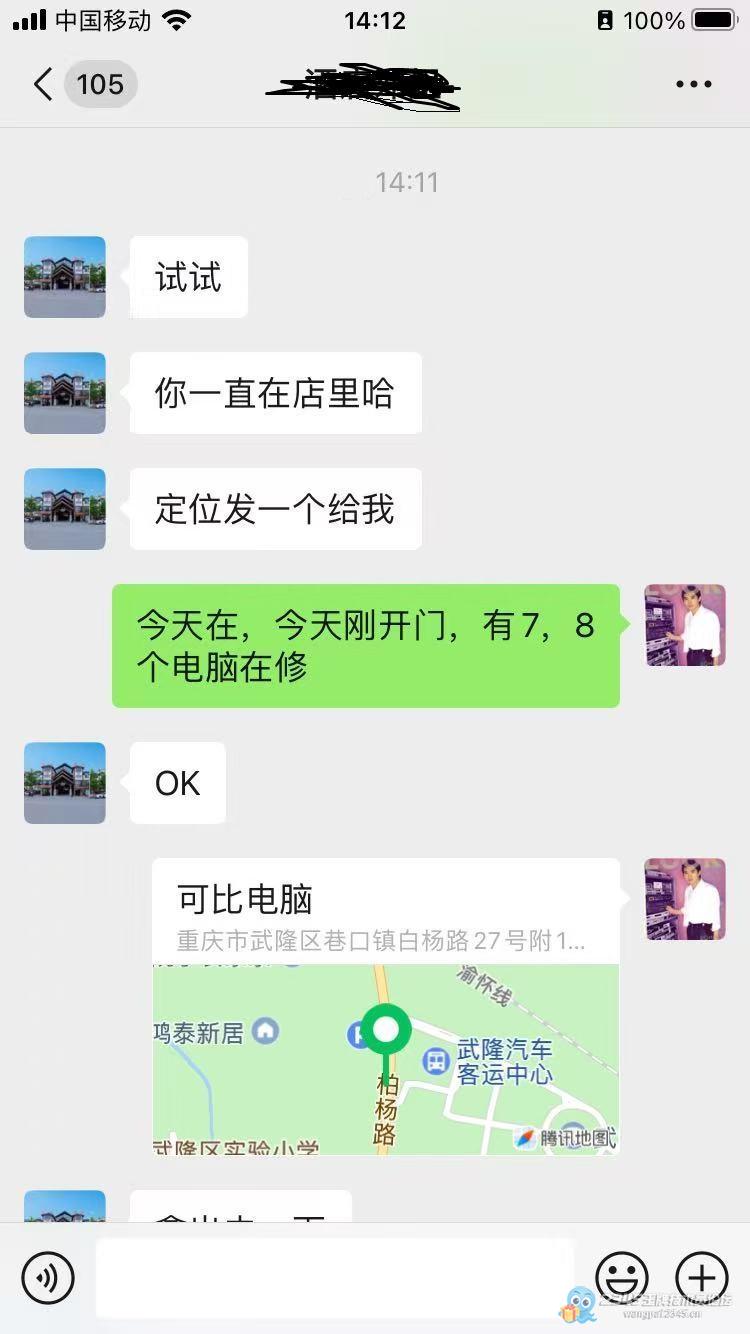Open my avatar beside the green message
The width and height of the screenshot is (750, 1334).
tap(685, 625)
